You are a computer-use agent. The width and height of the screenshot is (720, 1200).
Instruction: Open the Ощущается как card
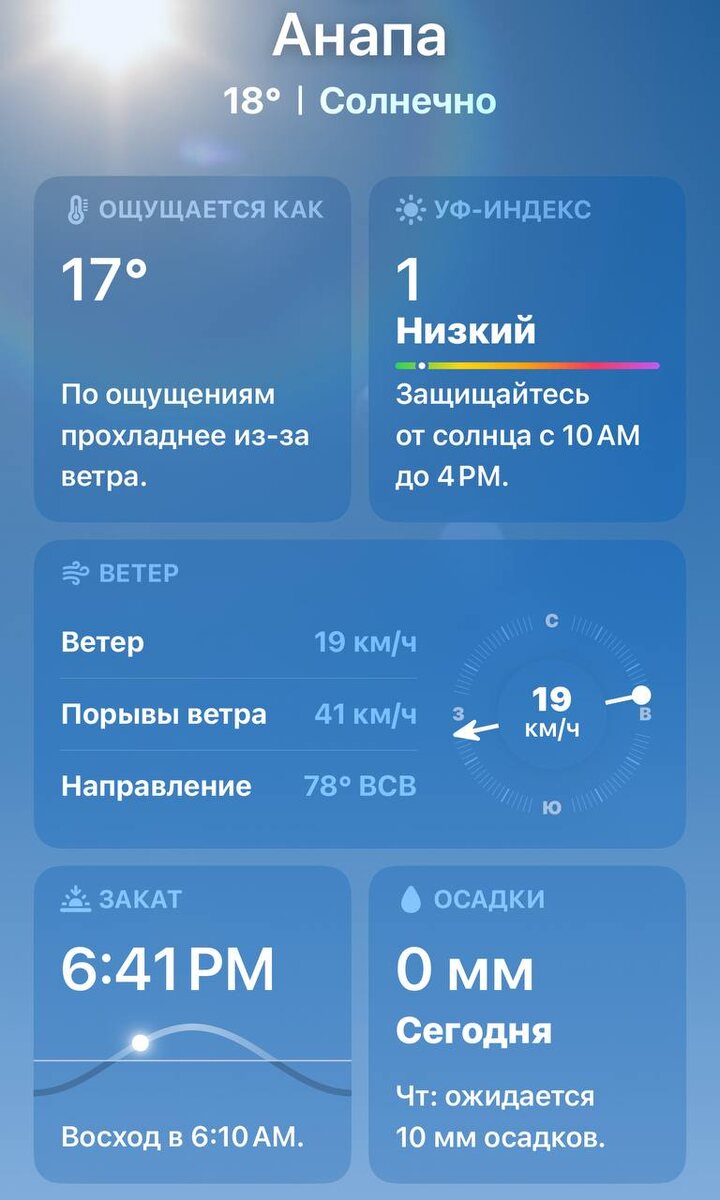point(192,348)
